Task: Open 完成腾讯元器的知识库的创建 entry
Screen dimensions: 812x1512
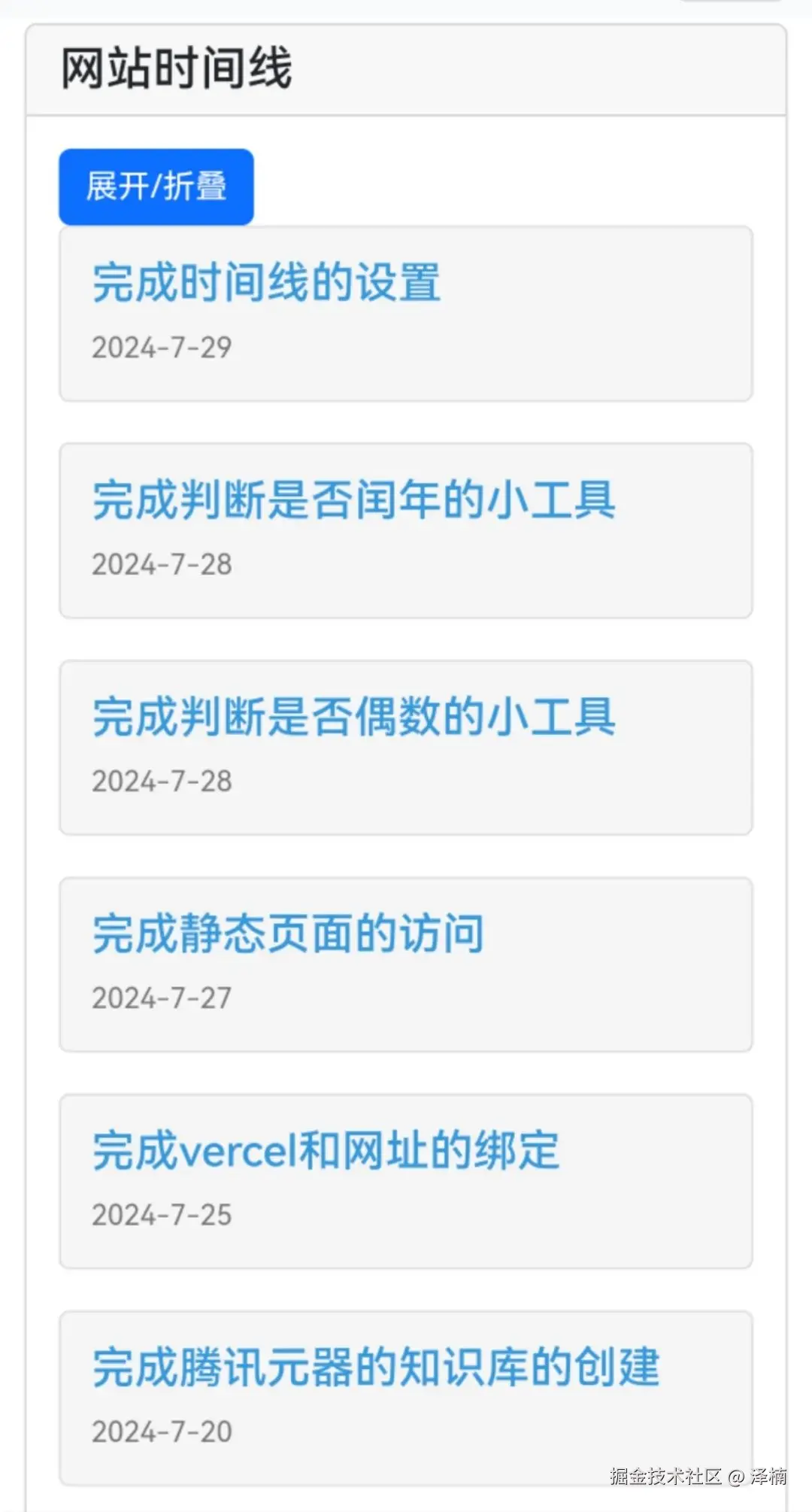Action: point(375,1367)
